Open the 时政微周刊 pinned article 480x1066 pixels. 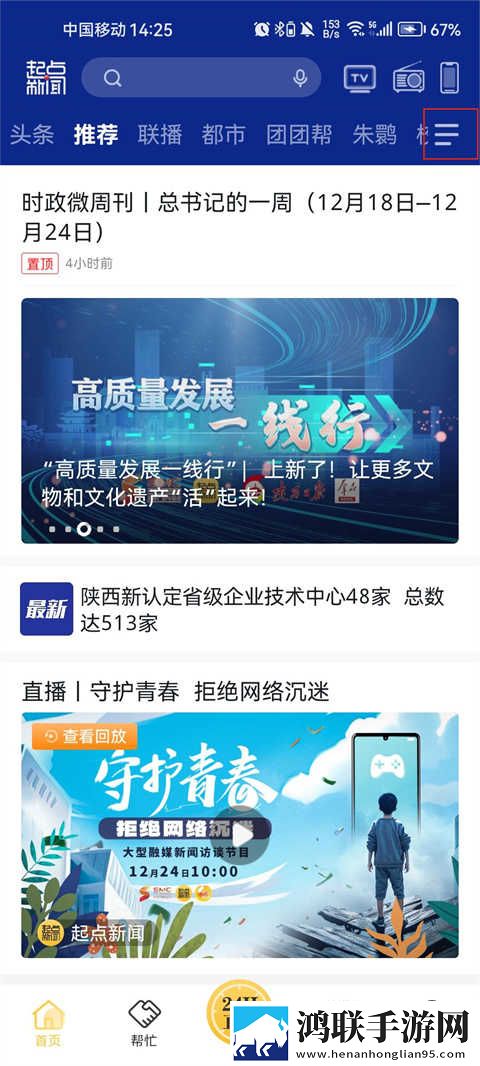point(239,218)
